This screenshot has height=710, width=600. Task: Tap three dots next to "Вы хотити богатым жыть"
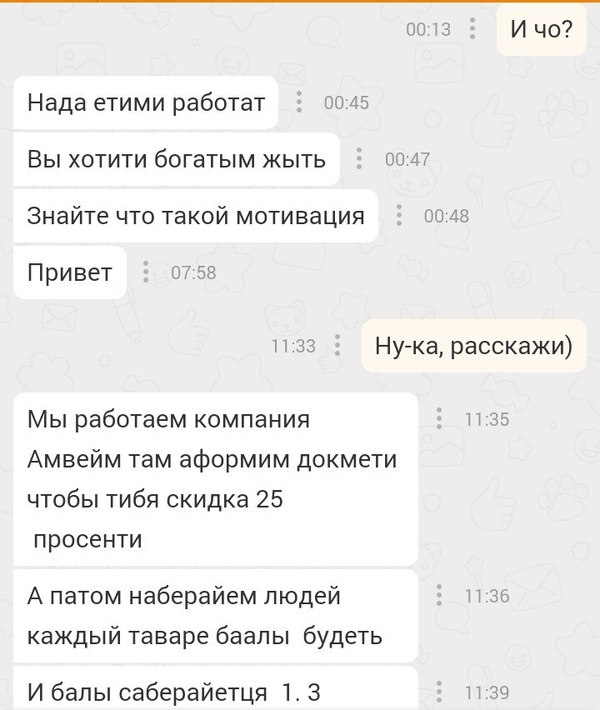(360, 159)
